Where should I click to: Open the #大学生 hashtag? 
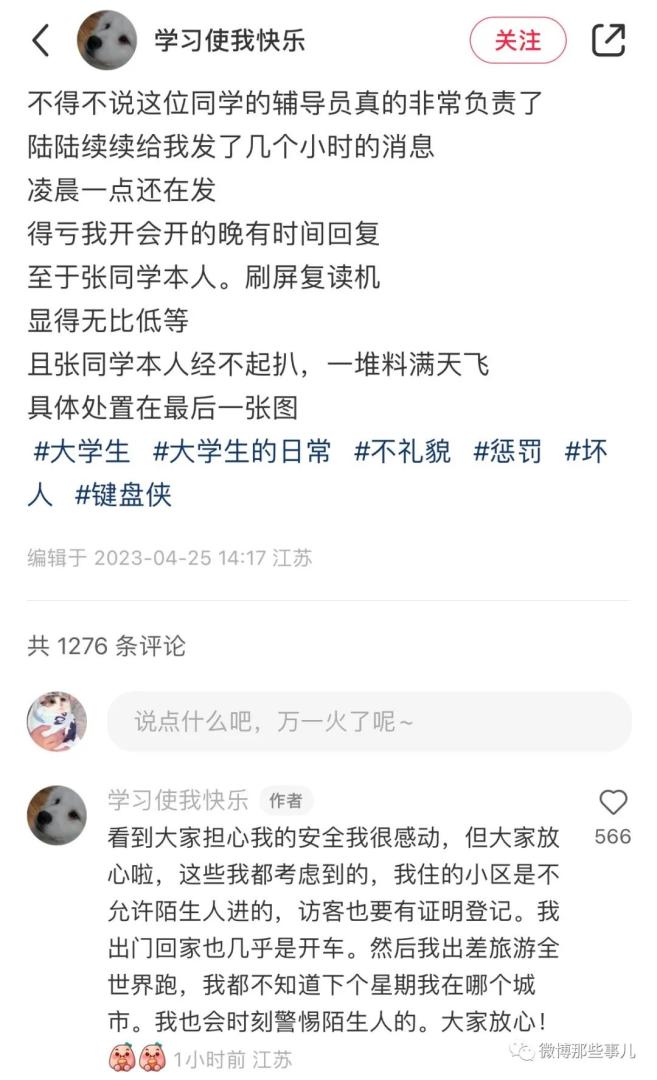(82, 451)
